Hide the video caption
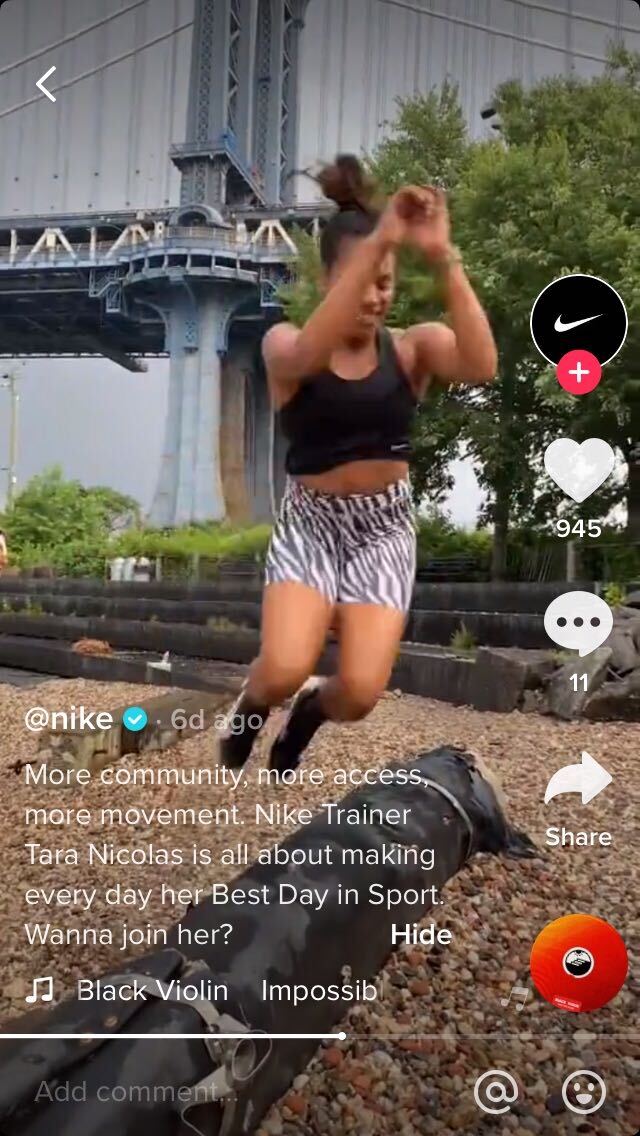 pos(420,935)
